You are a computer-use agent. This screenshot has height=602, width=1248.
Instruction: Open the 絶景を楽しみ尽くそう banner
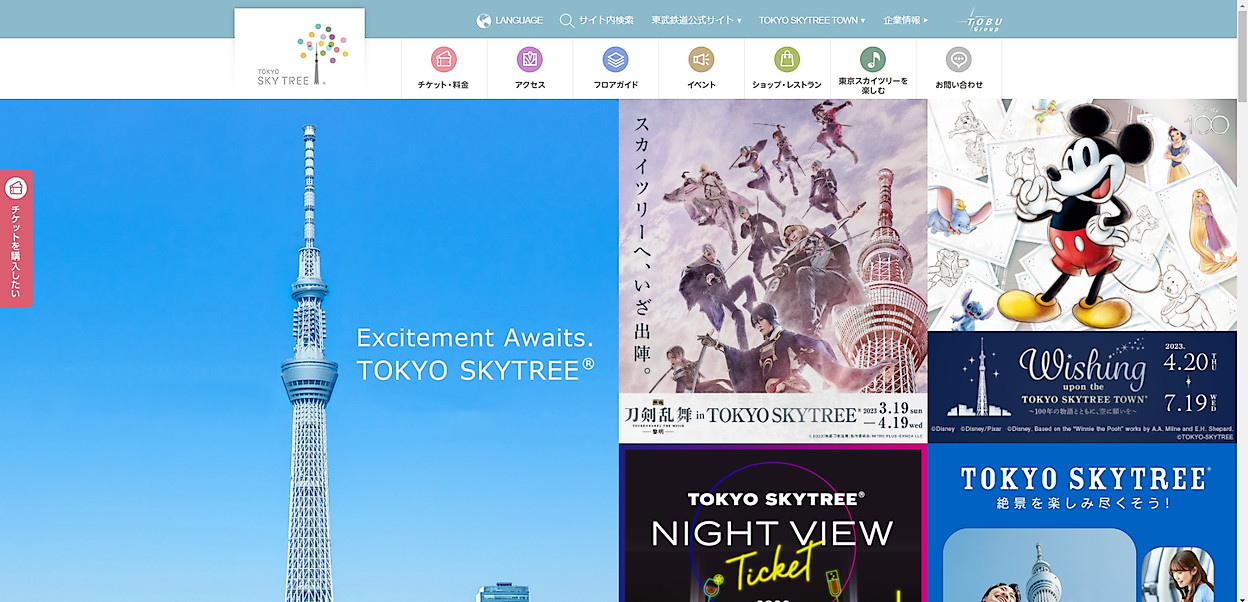click(1082, 525)
